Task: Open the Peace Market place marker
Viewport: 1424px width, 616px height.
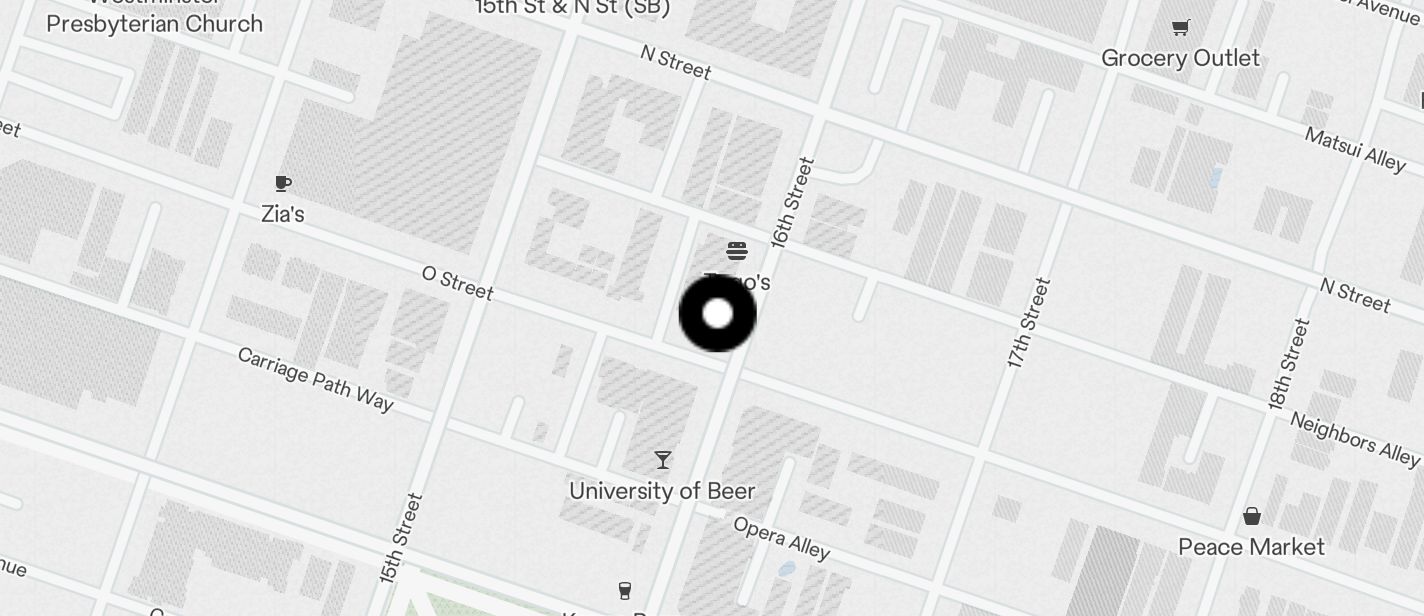Action: tap(1251, 517)
